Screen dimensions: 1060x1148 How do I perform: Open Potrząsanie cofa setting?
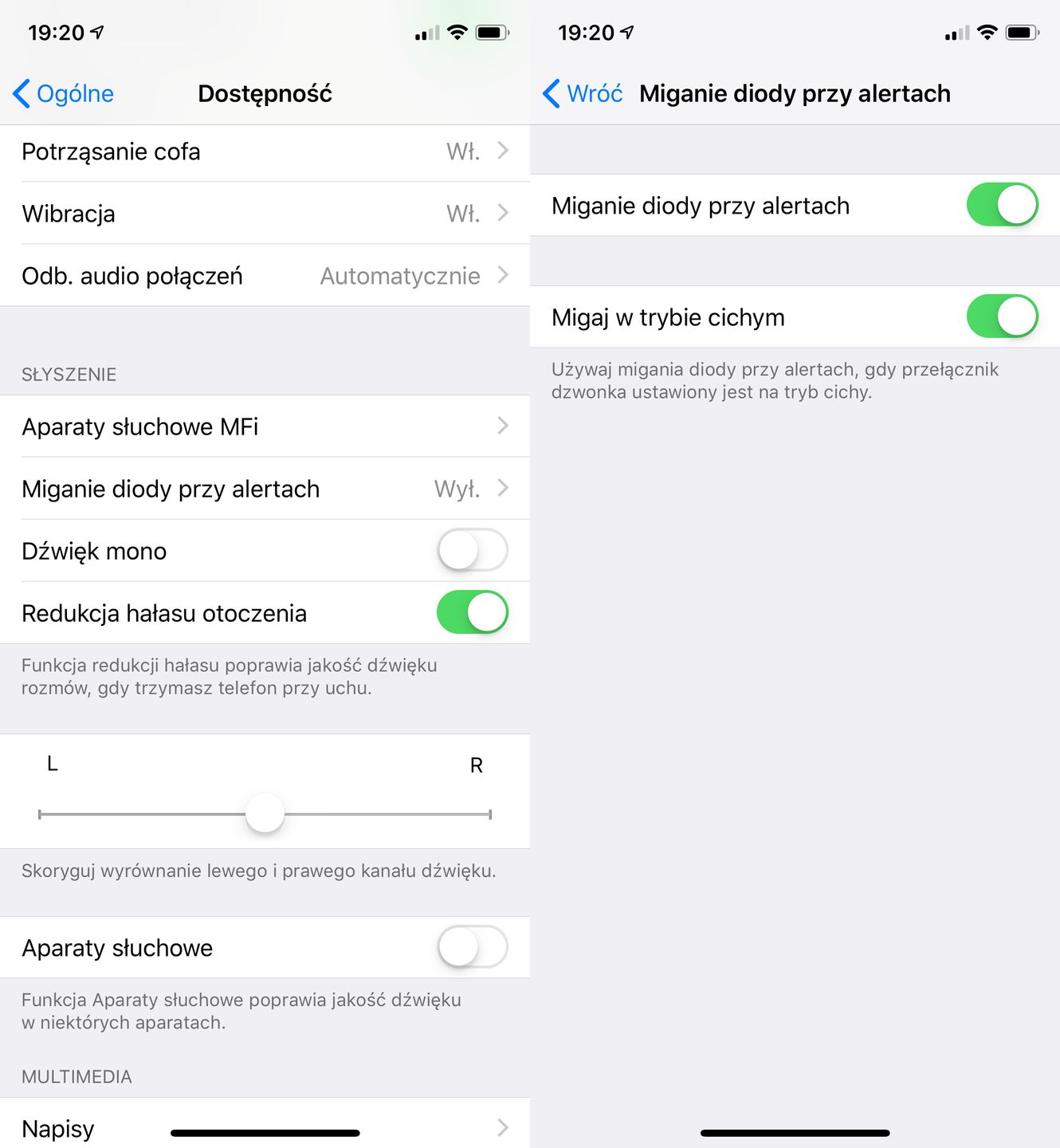coord(265,151)
